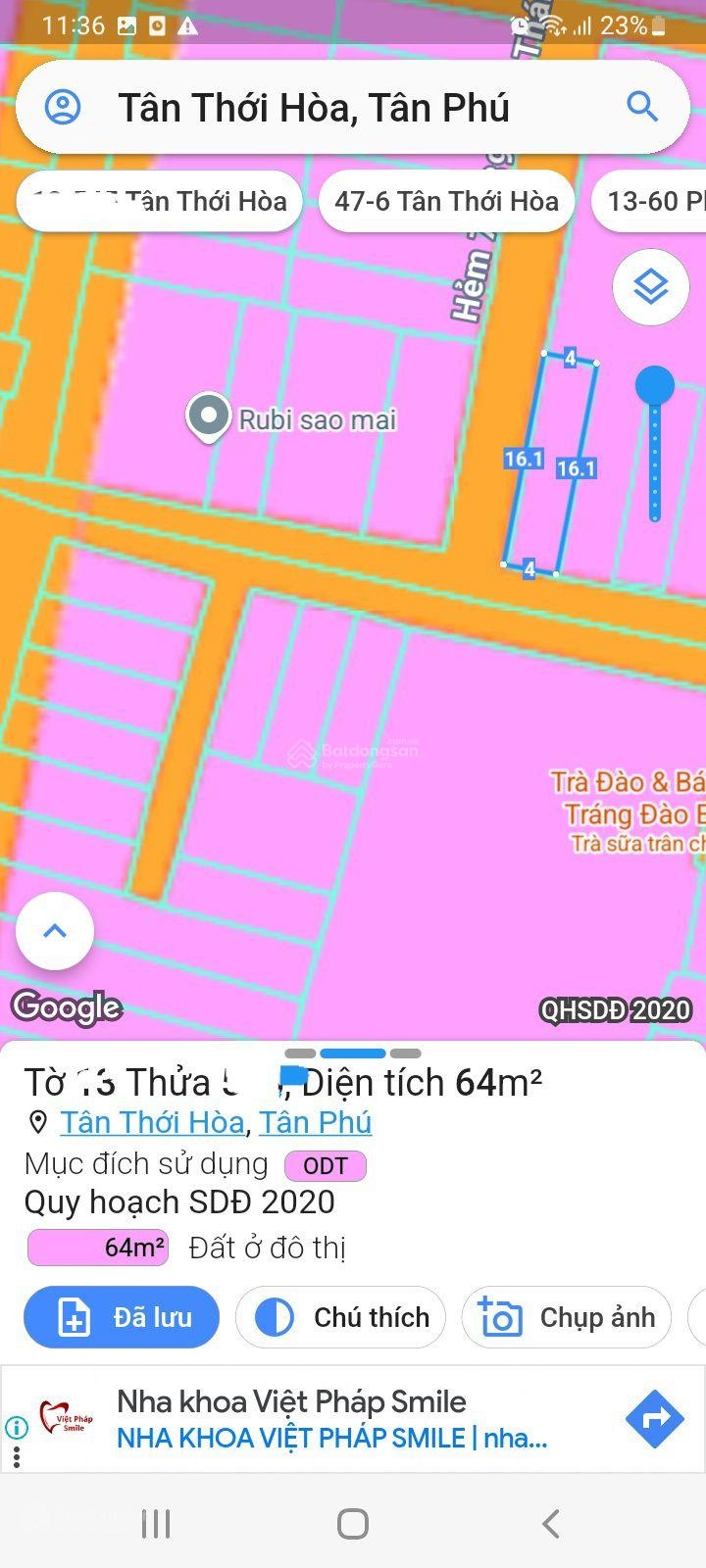Toggle the Chú thích annotation option

pos(339,1317)
